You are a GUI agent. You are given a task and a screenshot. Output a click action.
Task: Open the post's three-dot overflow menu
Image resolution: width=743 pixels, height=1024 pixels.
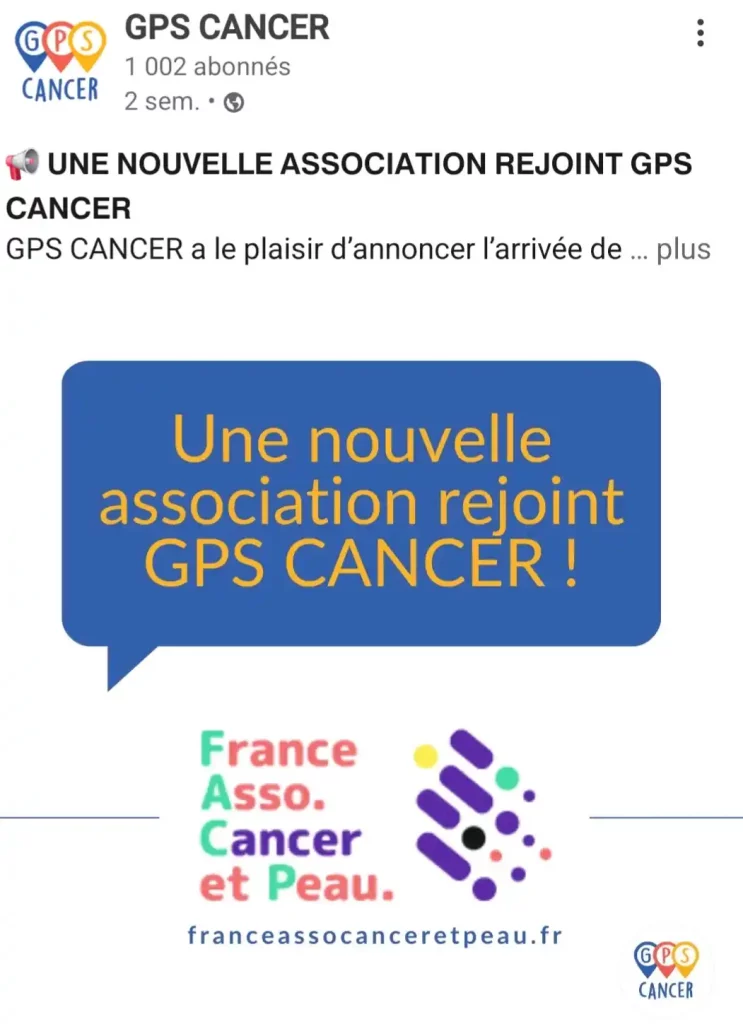(700, 33)
